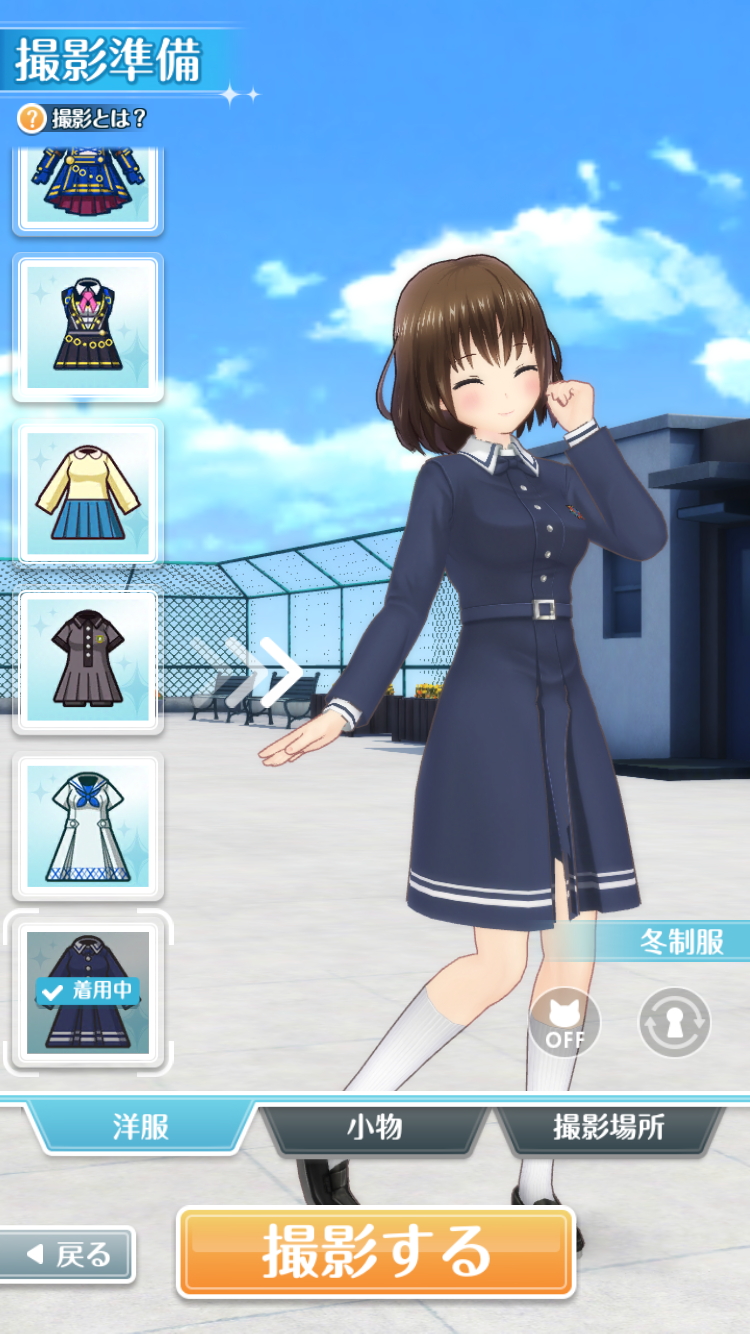Screen dimensions: 750x1334
Task: Select the blue and gold outfit with red skirt
Action: point(88,185)
